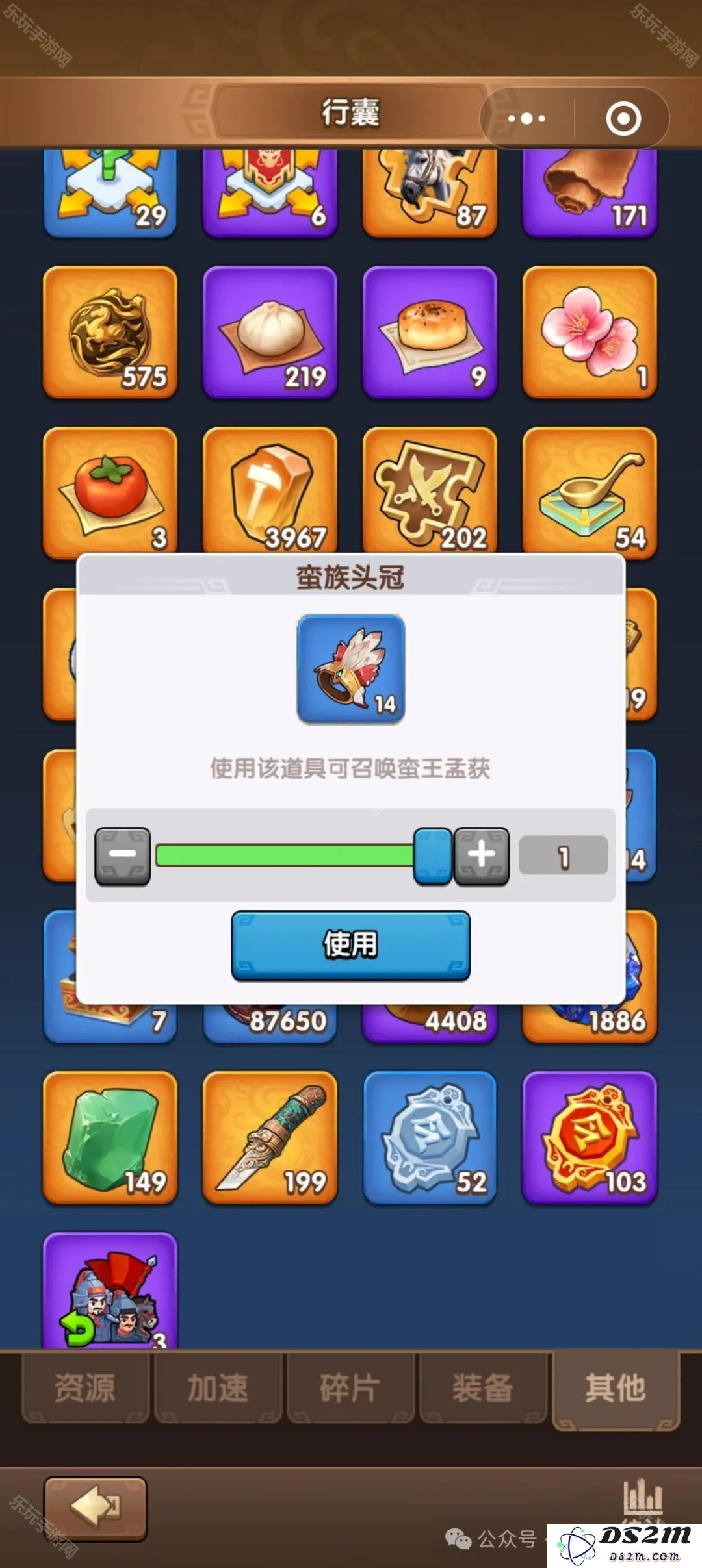Select the silver token item with 52

[430, 1137]
